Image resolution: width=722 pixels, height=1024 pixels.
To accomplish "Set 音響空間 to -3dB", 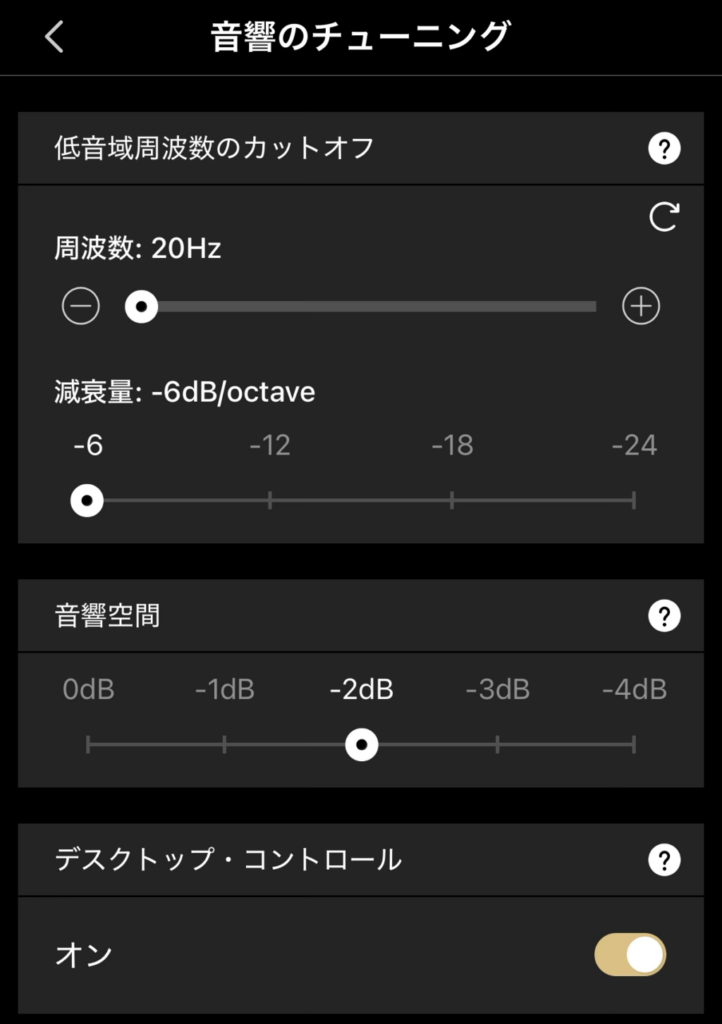I will point(497,744).
